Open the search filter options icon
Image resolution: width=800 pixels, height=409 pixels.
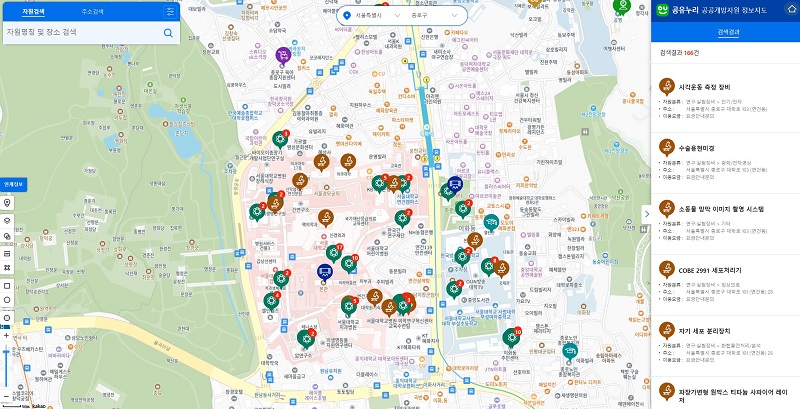[170, 11]
